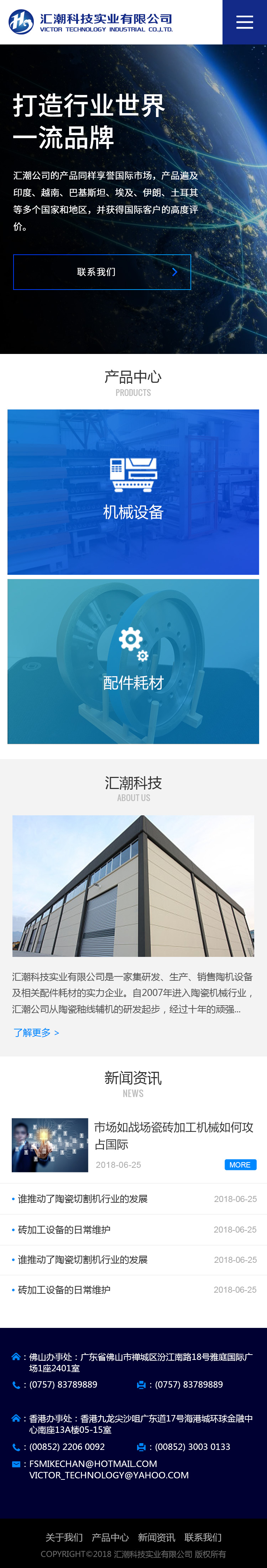Image resolution: width=267 pixels, height=1568 pixels.
Task: Open the hamburger navigation menu
Action: (x=245, y=22)
